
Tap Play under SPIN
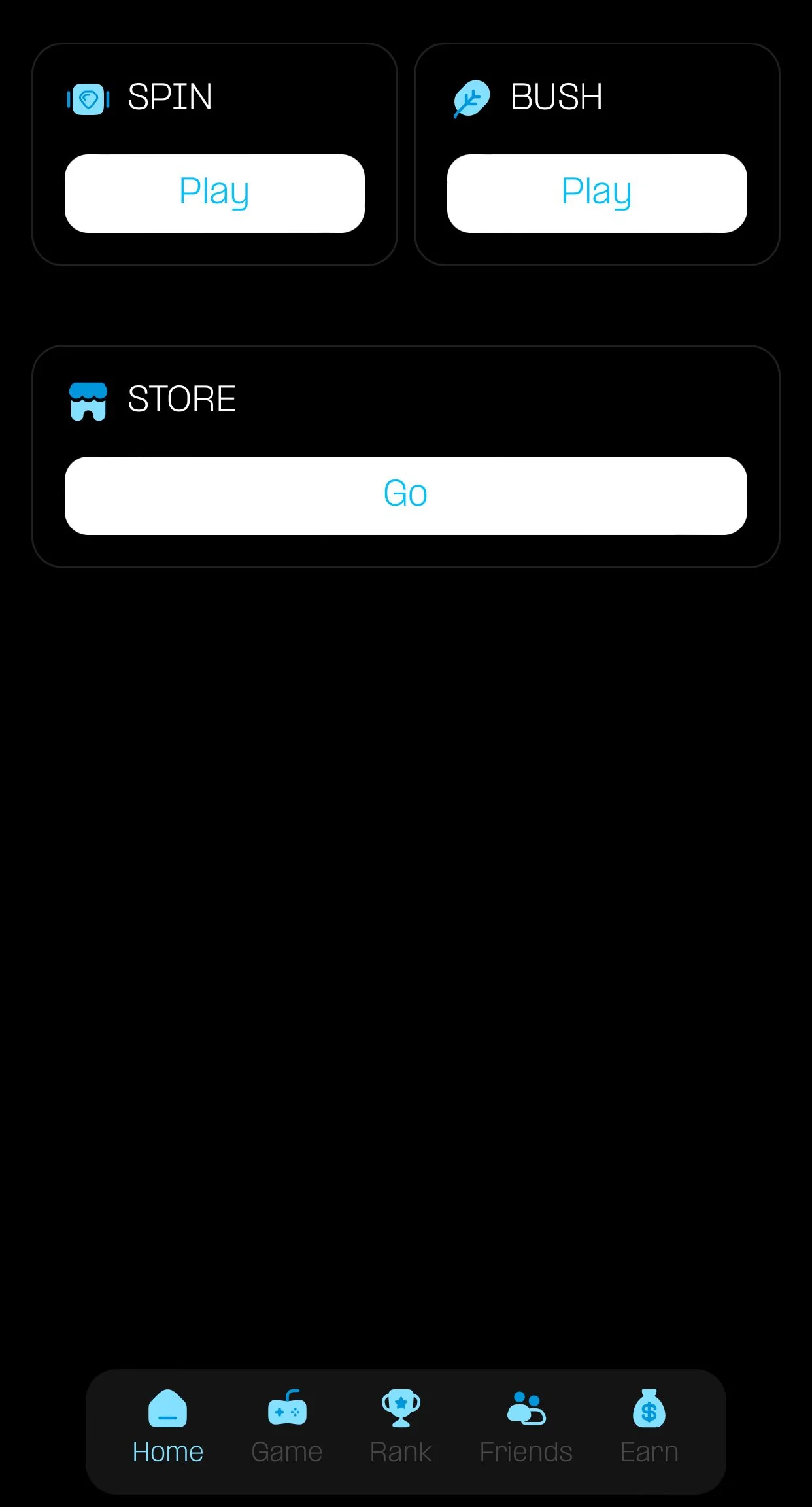214,194
